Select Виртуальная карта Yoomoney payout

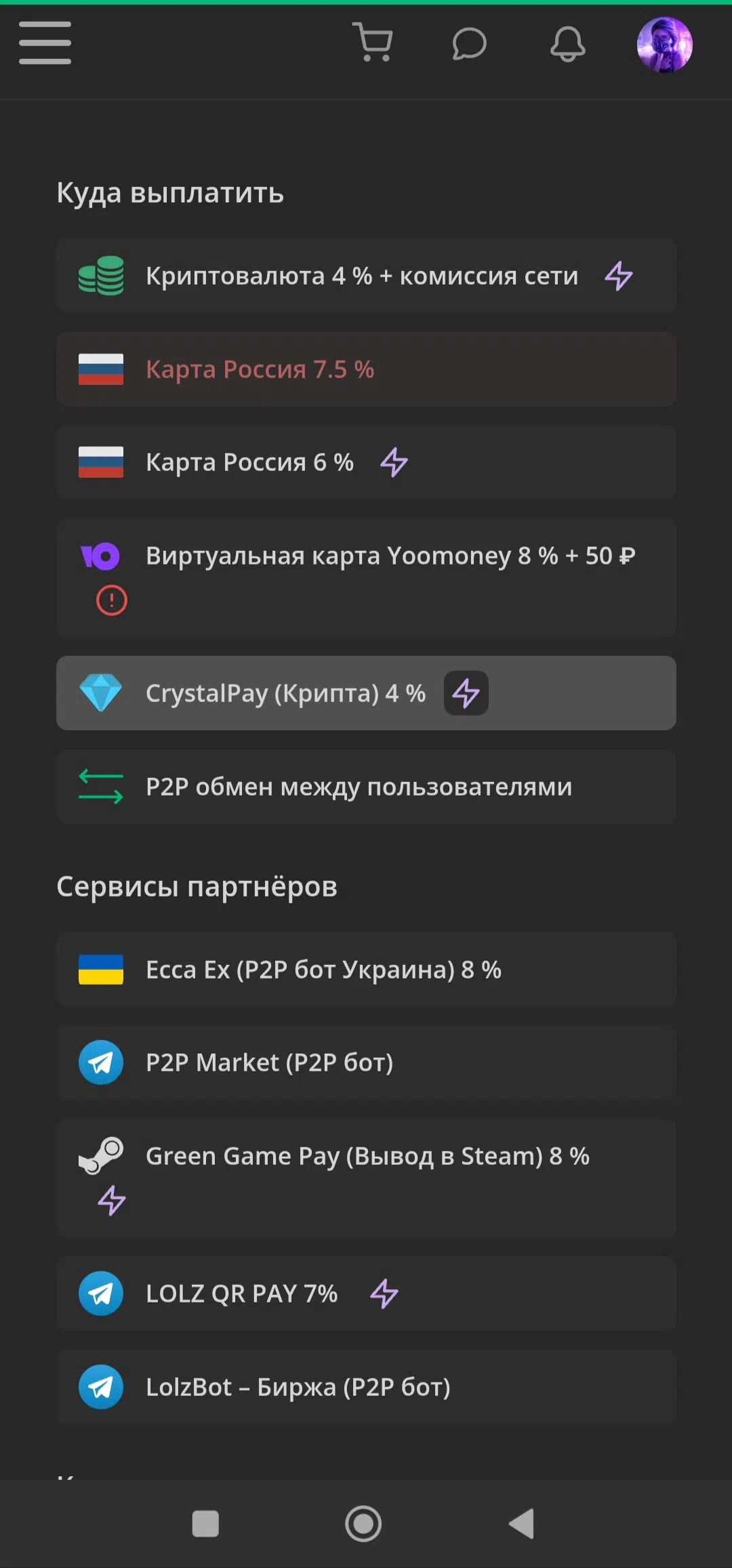(366, 577)
